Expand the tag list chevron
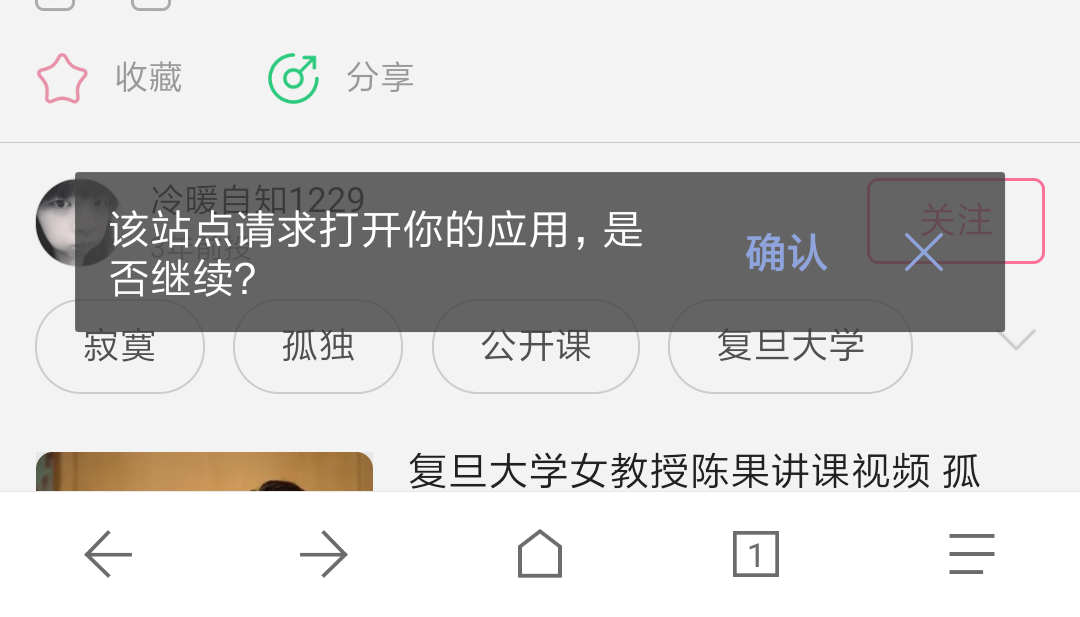1080x617 pixels. click(x=1017, y=340)
